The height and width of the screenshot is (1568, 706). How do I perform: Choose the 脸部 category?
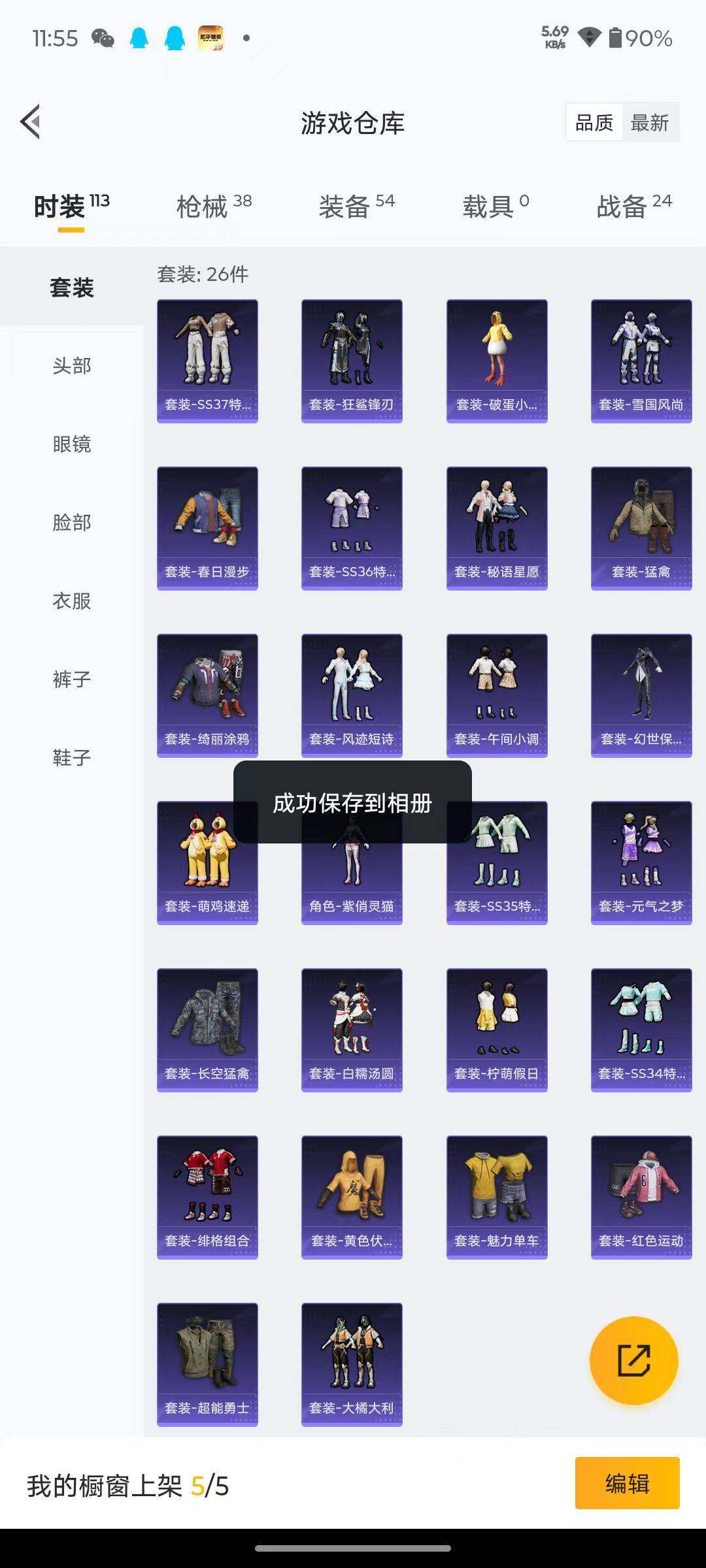(x=72, y=523)
